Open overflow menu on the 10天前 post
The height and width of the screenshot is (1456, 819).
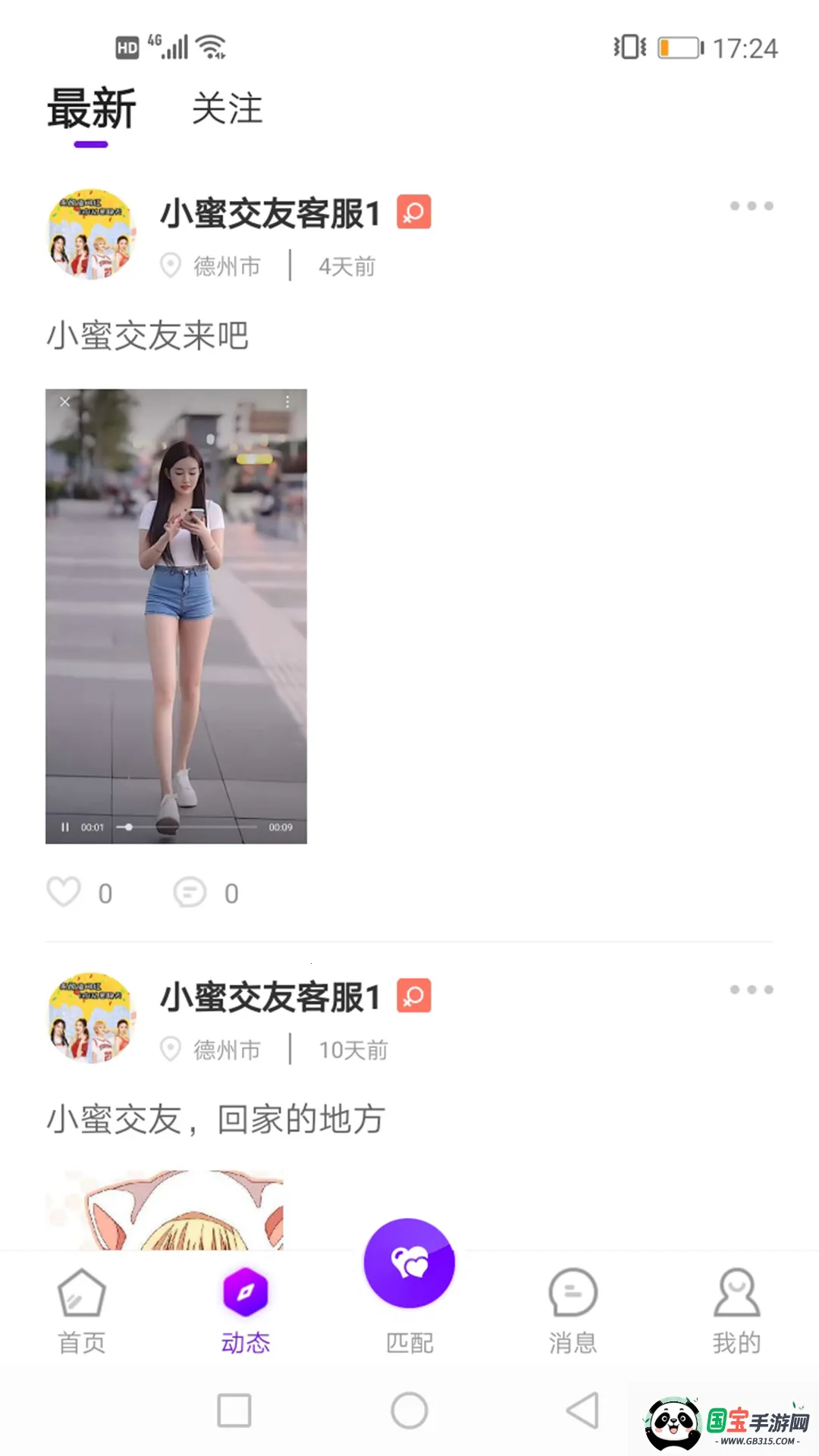tap(751, 990)
